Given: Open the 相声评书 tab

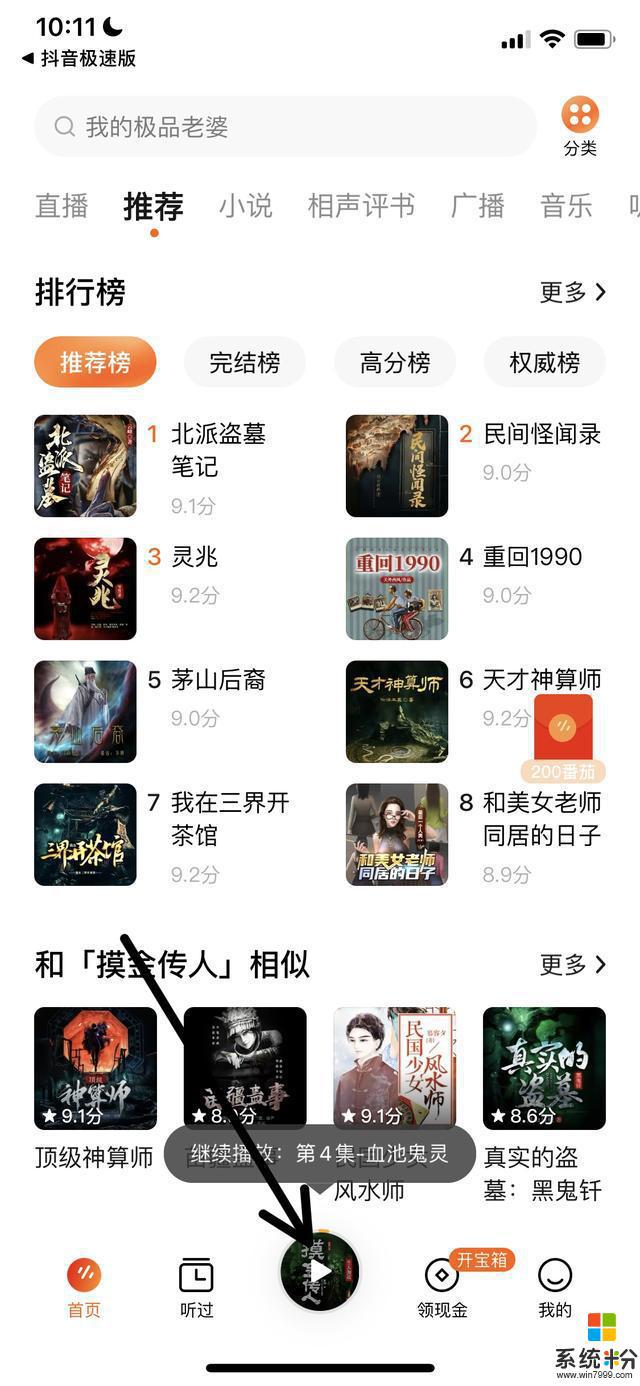Looking at the screenshot, I should pyautogui.click(x=361, y=206).
